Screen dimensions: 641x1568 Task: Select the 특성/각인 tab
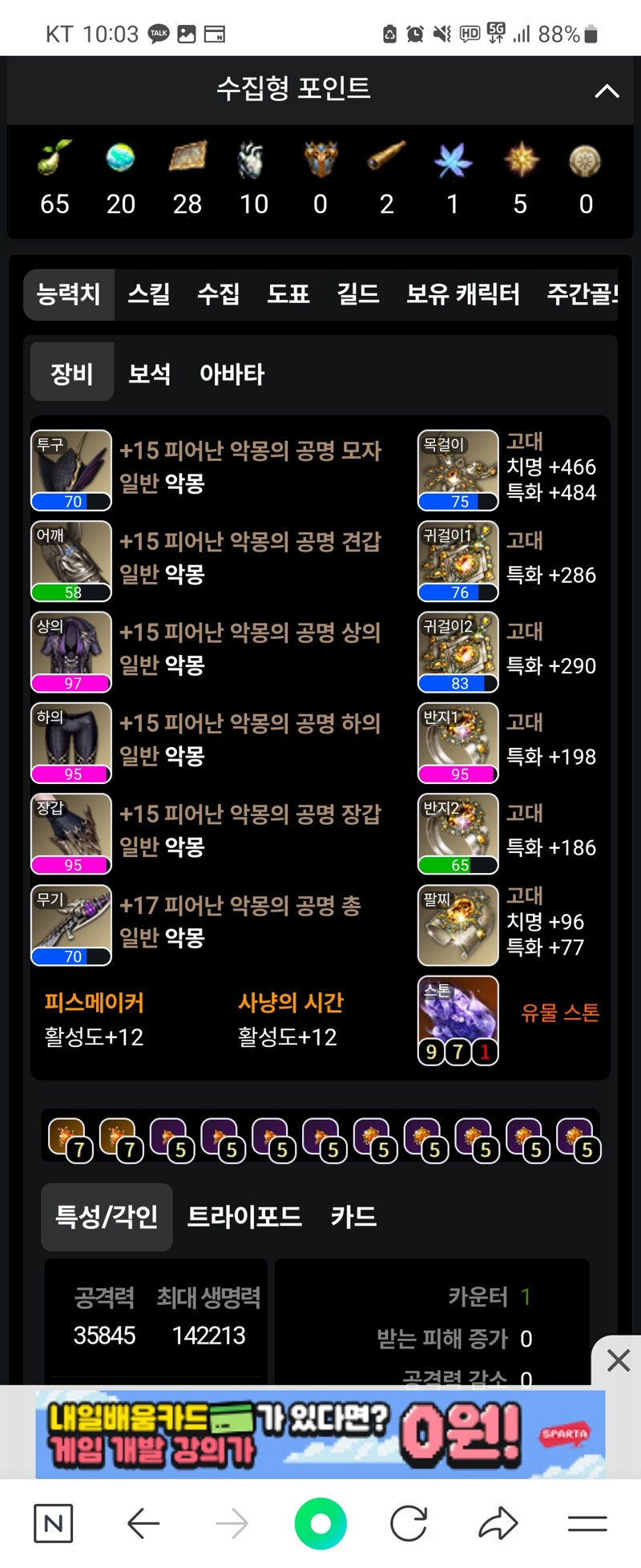point(107,1217)
